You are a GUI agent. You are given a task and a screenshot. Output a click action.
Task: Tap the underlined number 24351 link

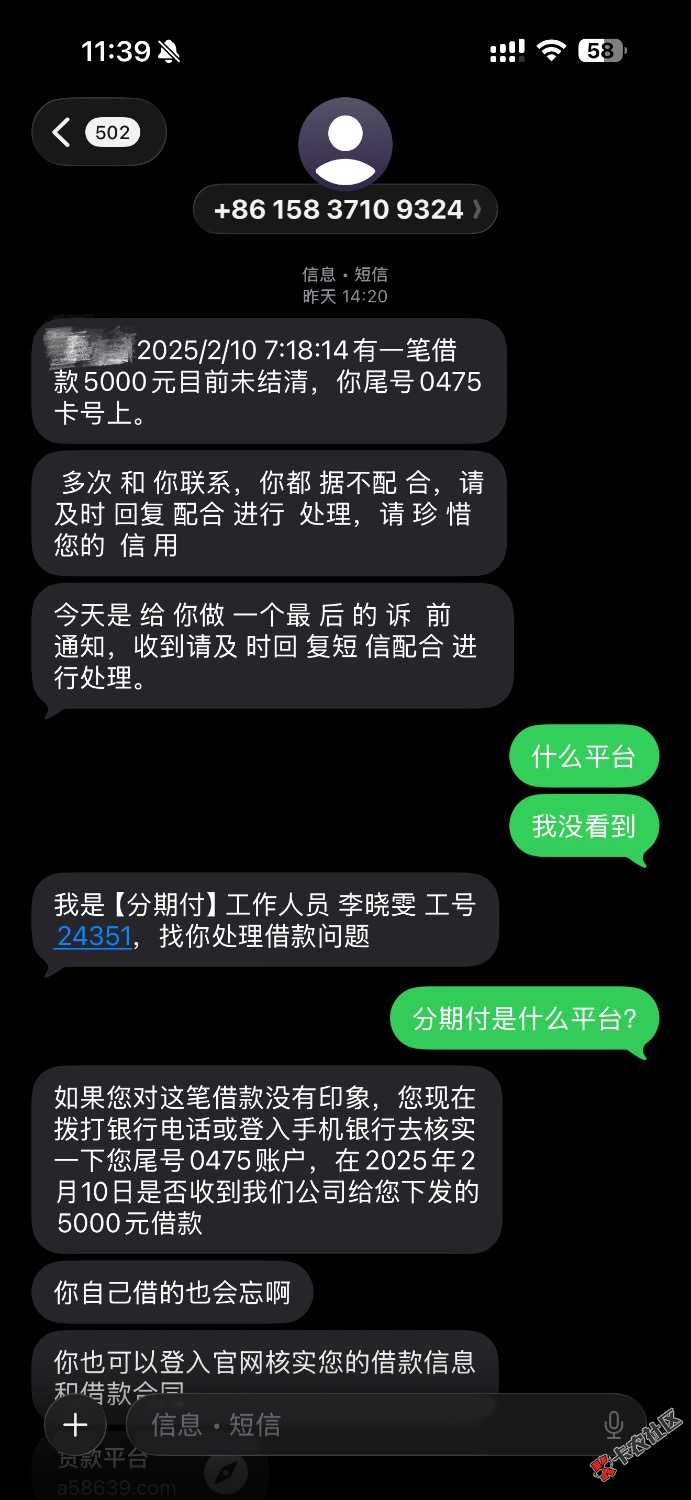tap(93, 937)
